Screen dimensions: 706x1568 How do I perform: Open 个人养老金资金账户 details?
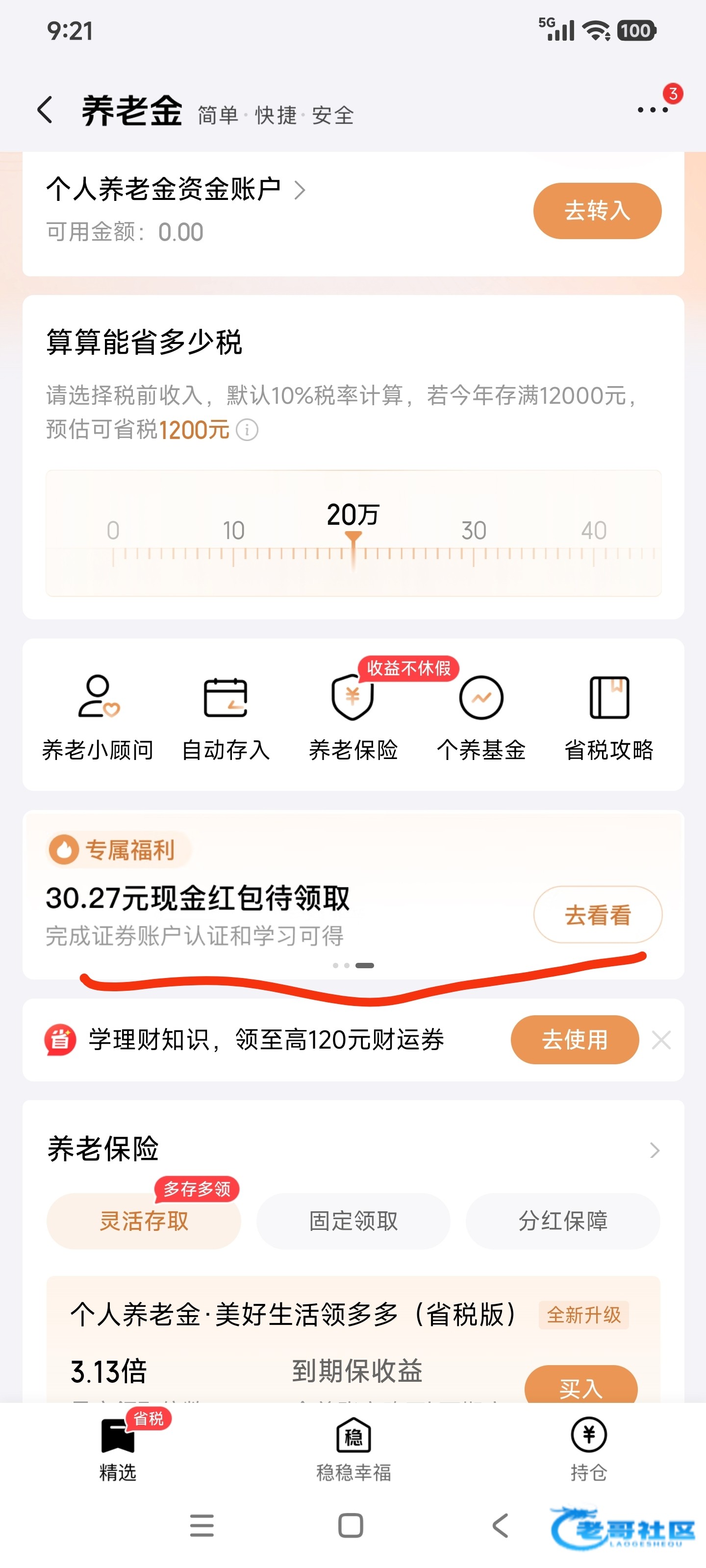(x=176, y=189)
